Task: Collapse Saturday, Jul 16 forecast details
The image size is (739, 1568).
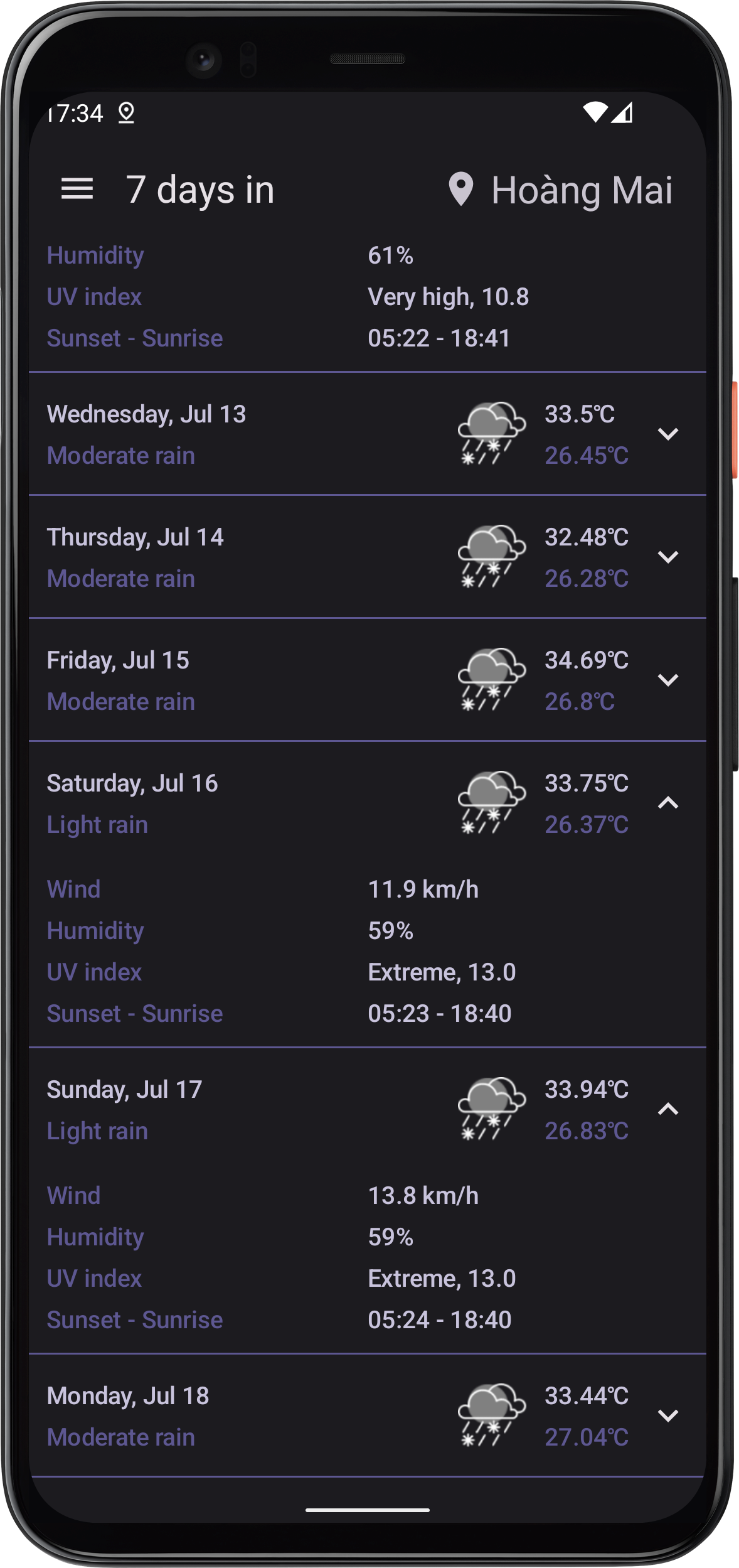Action: coord(668,803)
